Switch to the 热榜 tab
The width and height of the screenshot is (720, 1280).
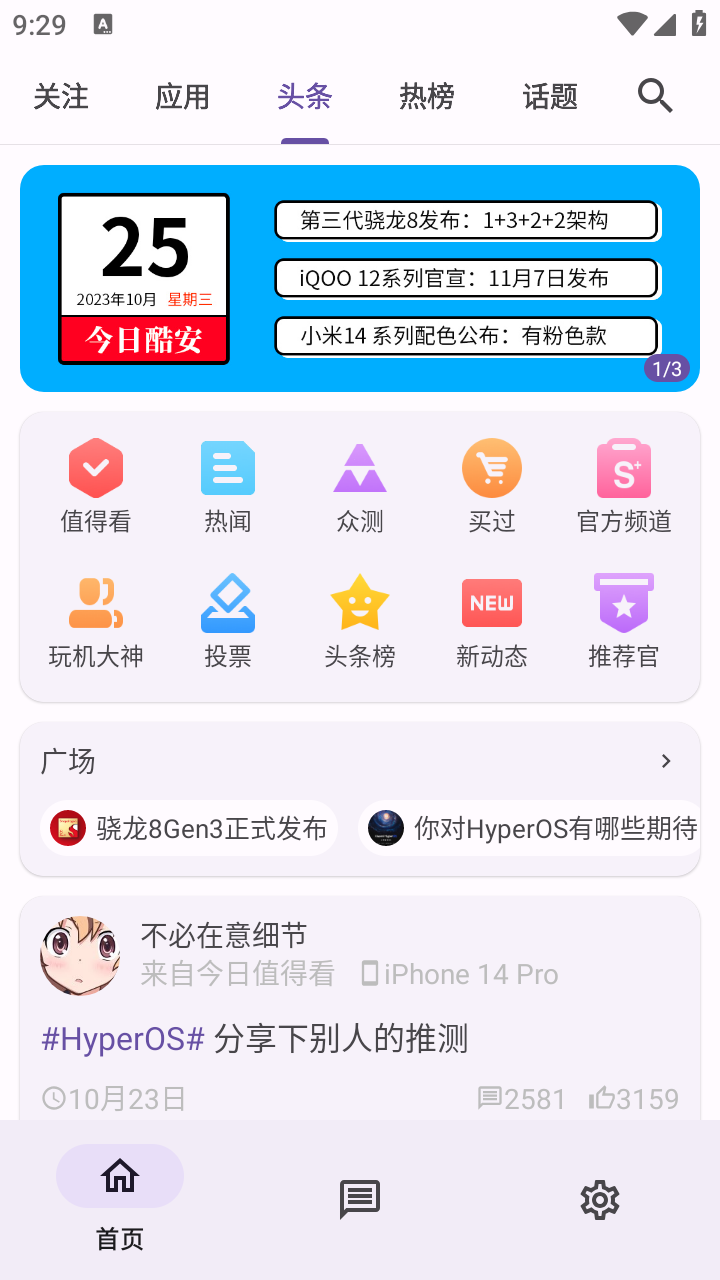427,97
